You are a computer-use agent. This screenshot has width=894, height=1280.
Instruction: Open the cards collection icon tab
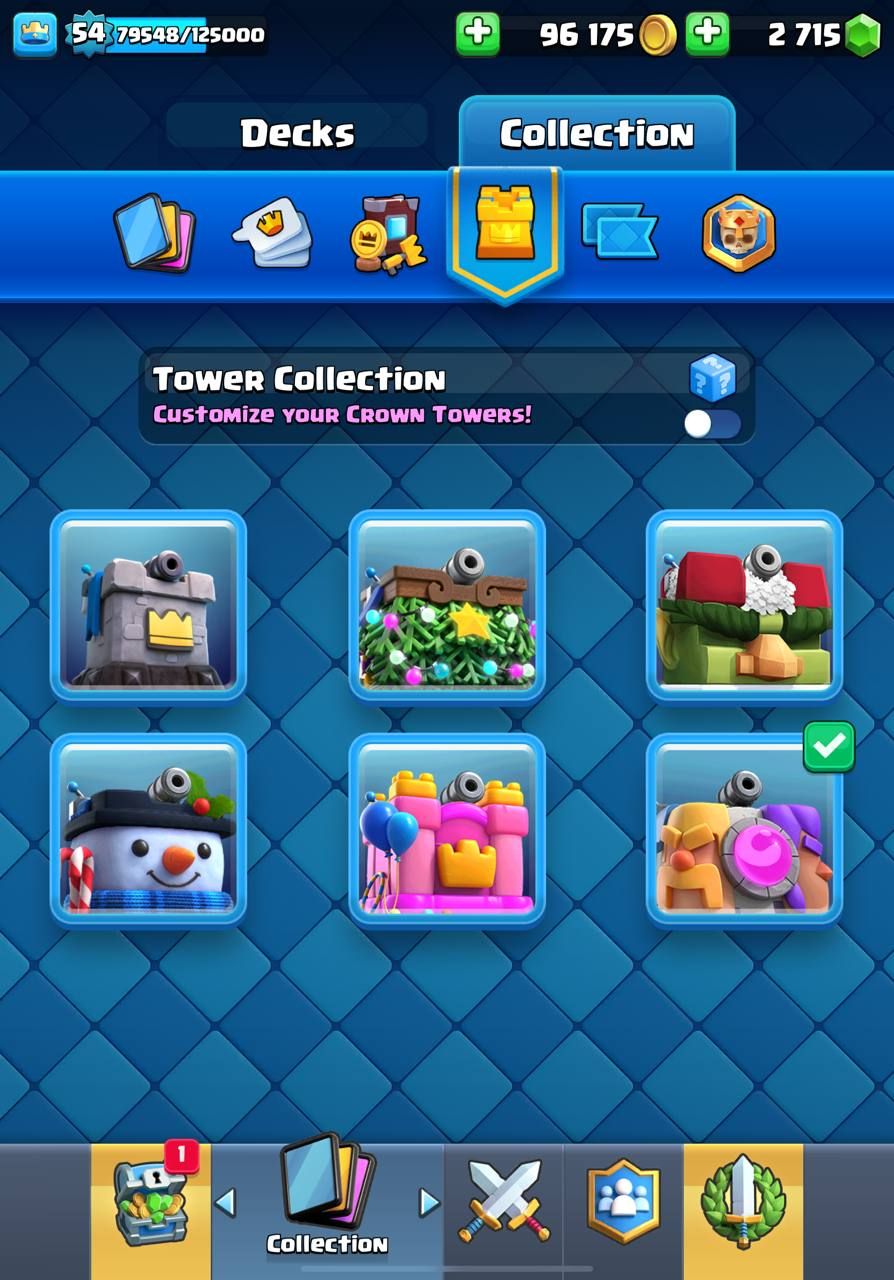pyautogui.click(x=155, y=233)
